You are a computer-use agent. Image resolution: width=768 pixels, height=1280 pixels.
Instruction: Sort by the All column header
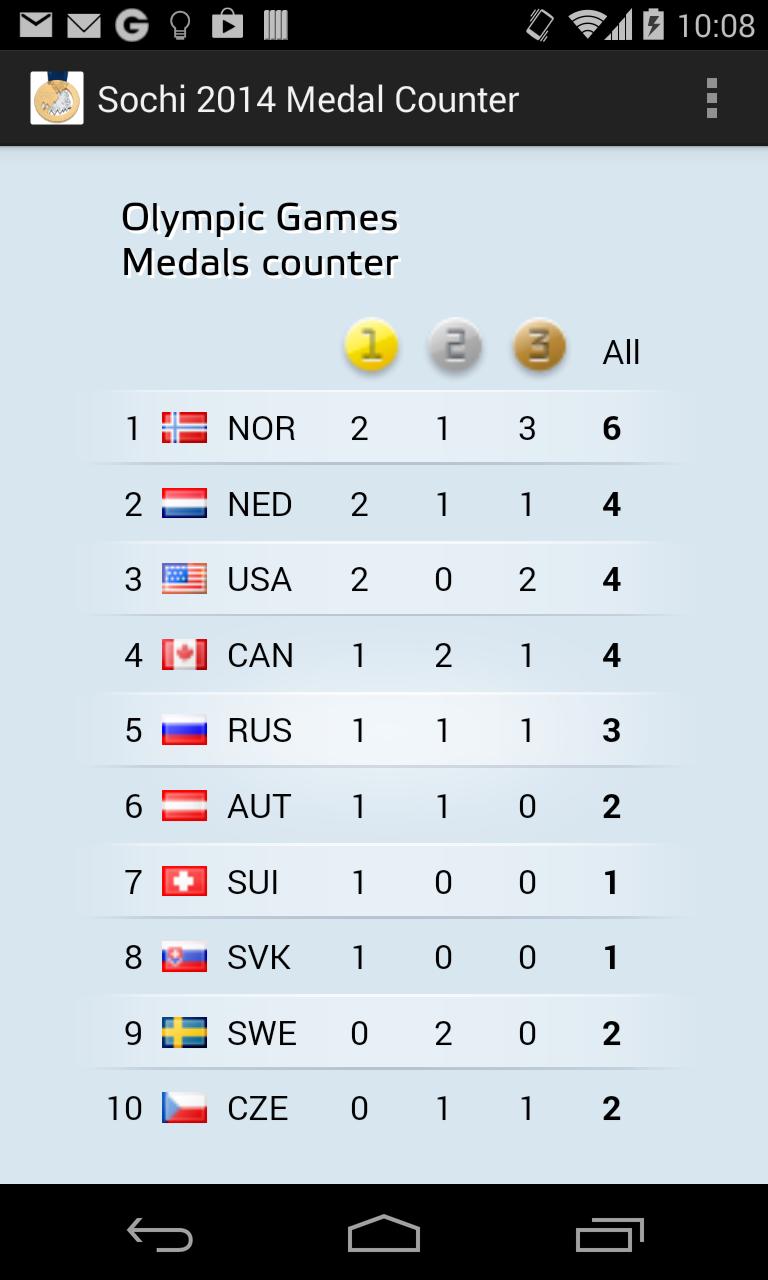622,351
